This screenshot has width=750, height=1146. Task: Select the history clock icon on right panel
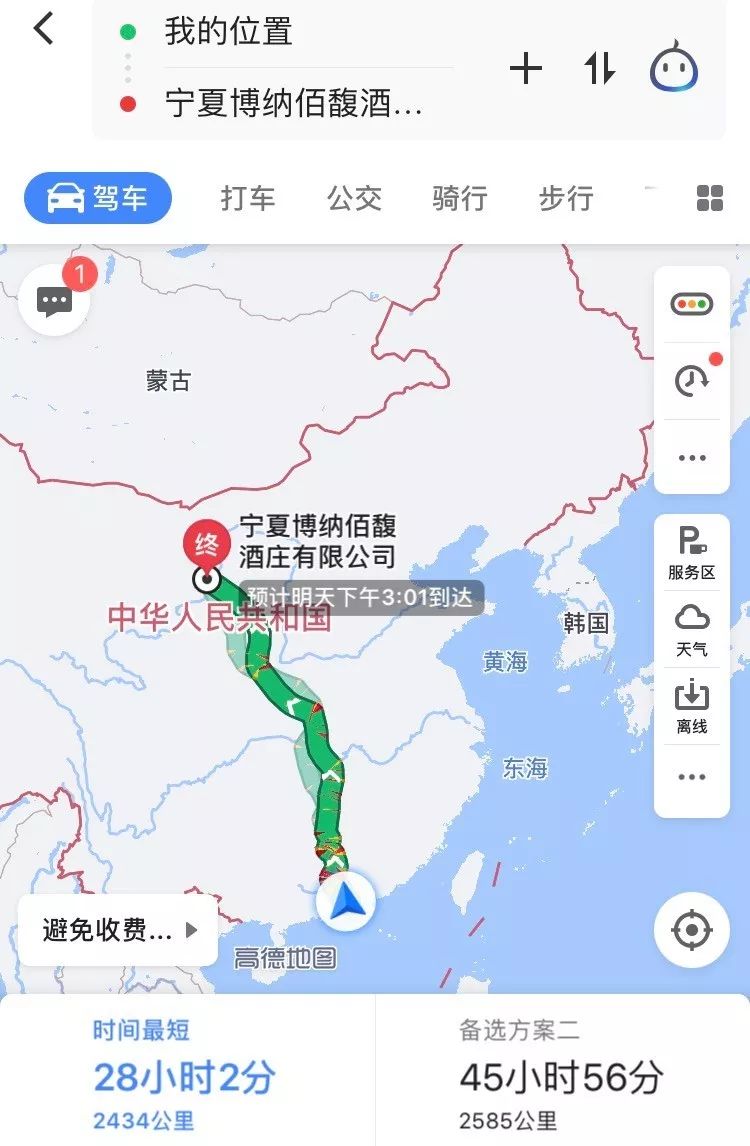coord(692,380)
